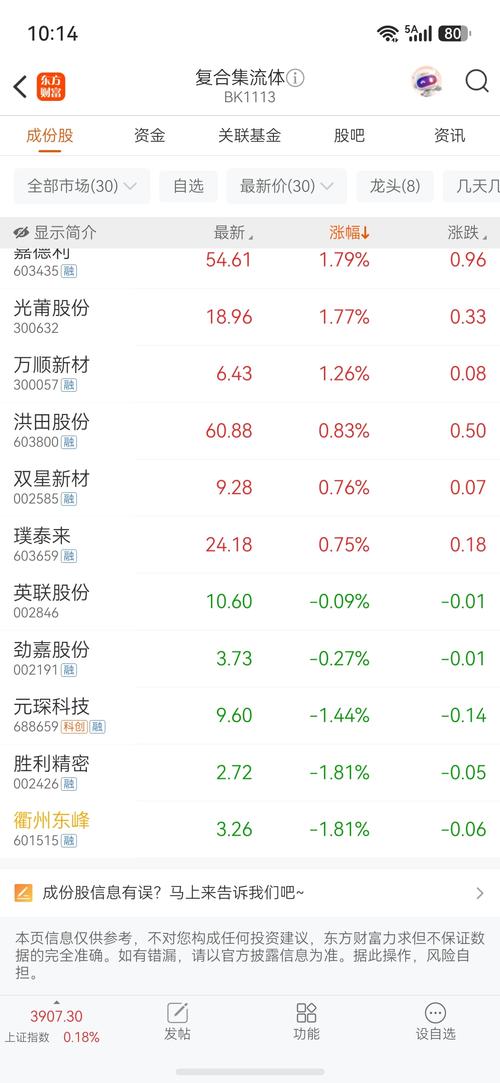Go back using the top-left arrow

point(21,87)
